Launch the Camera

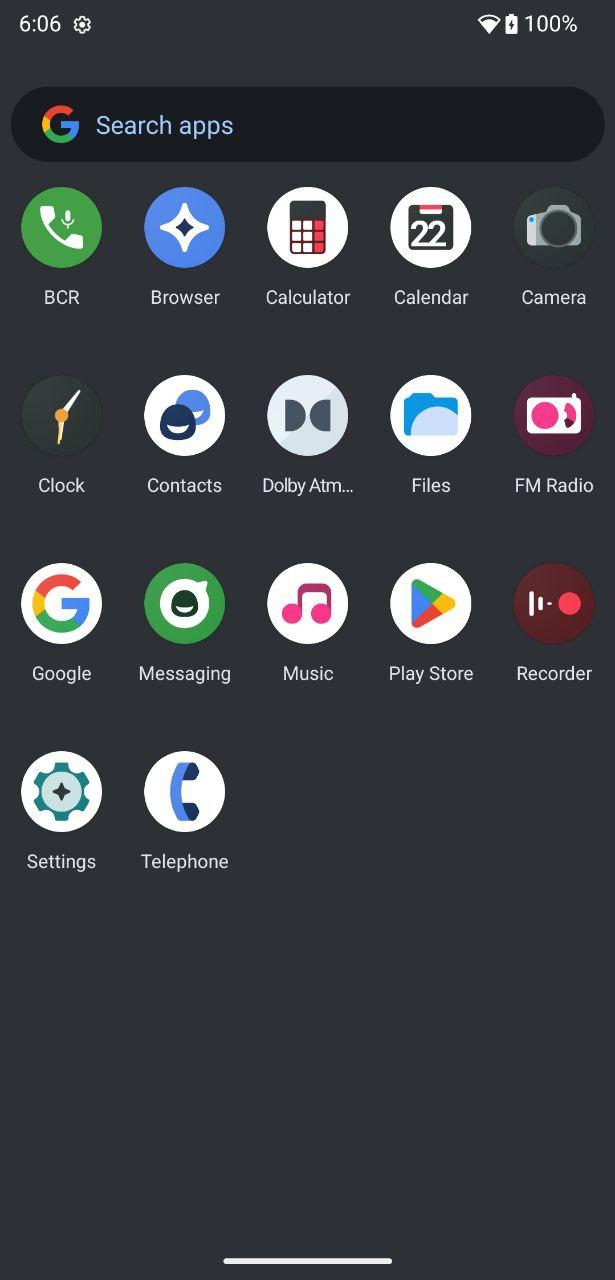coord(553,228)
